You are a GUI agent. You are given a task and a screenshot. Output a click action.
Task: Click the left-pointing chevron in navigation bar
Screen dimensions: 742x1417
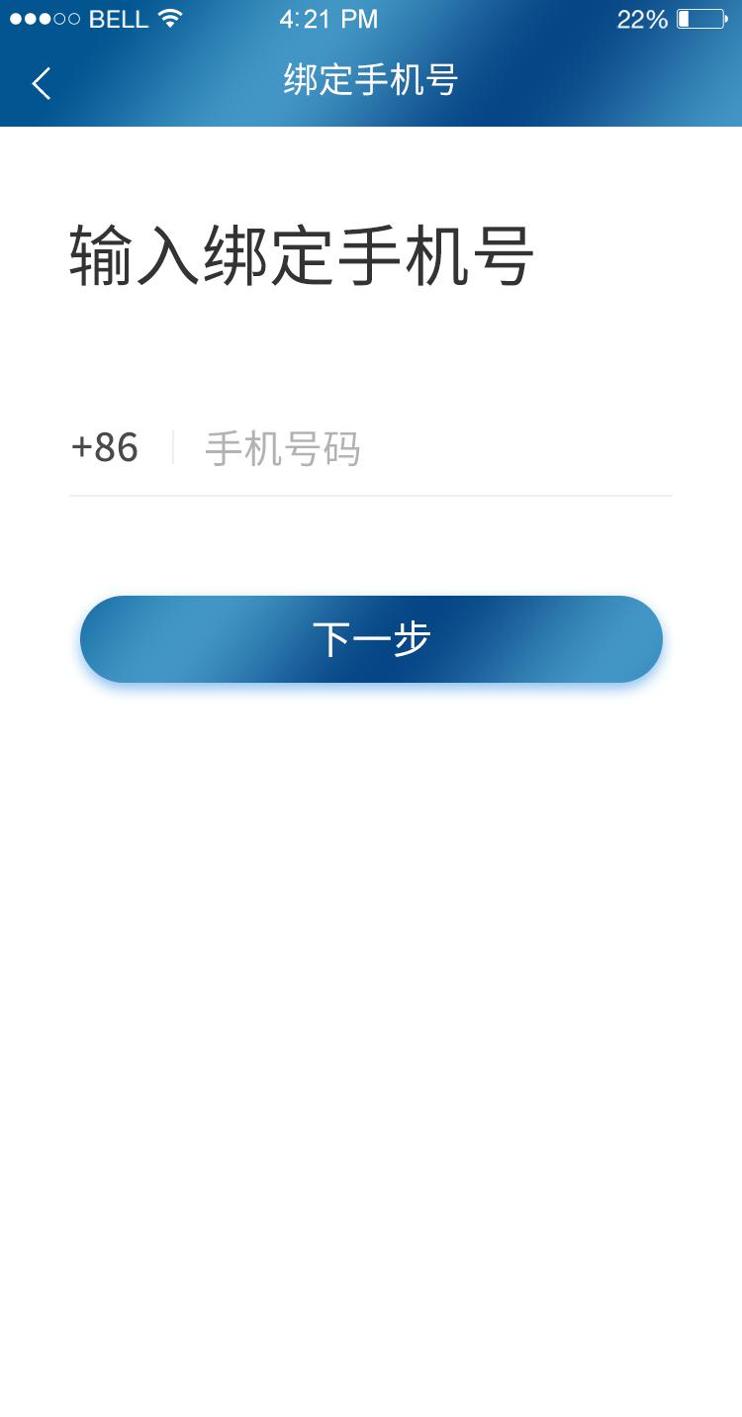pyautogui.click(x=40, y=84)
